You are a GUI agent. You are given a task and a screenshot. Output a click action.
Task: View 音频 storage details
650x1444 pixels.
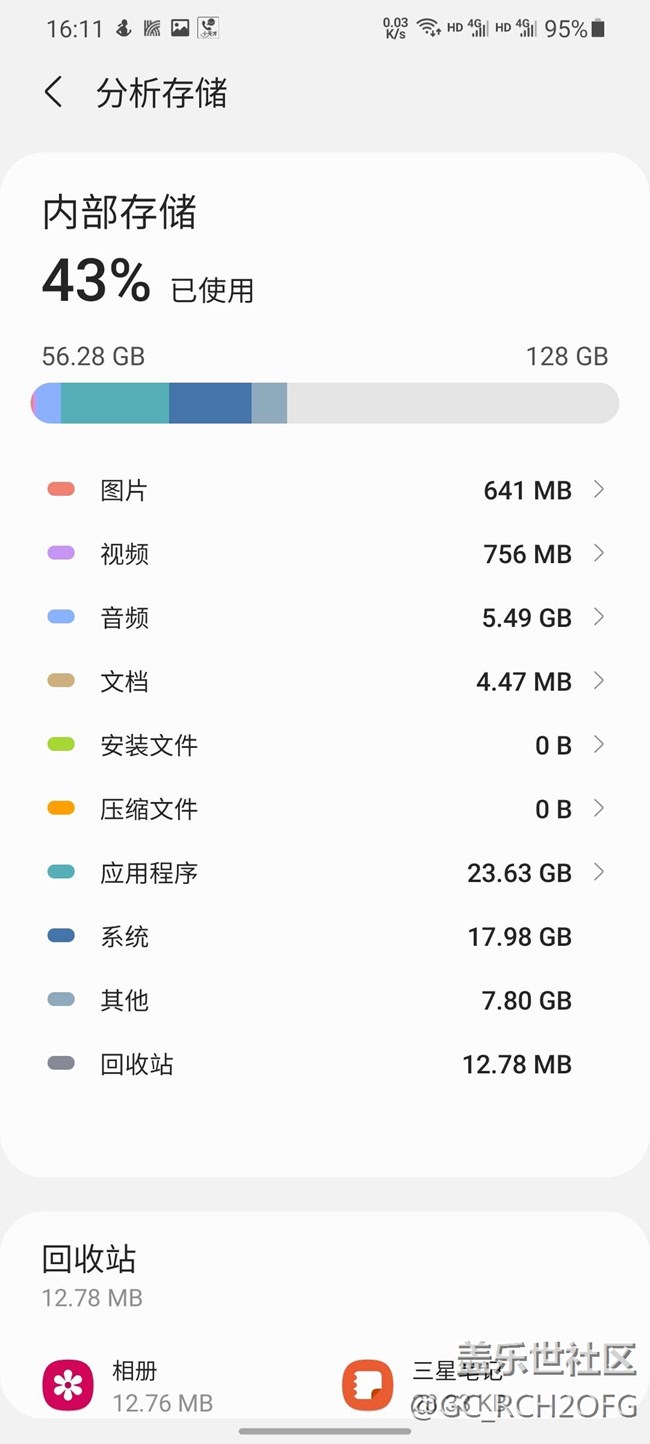coord(325,618)
